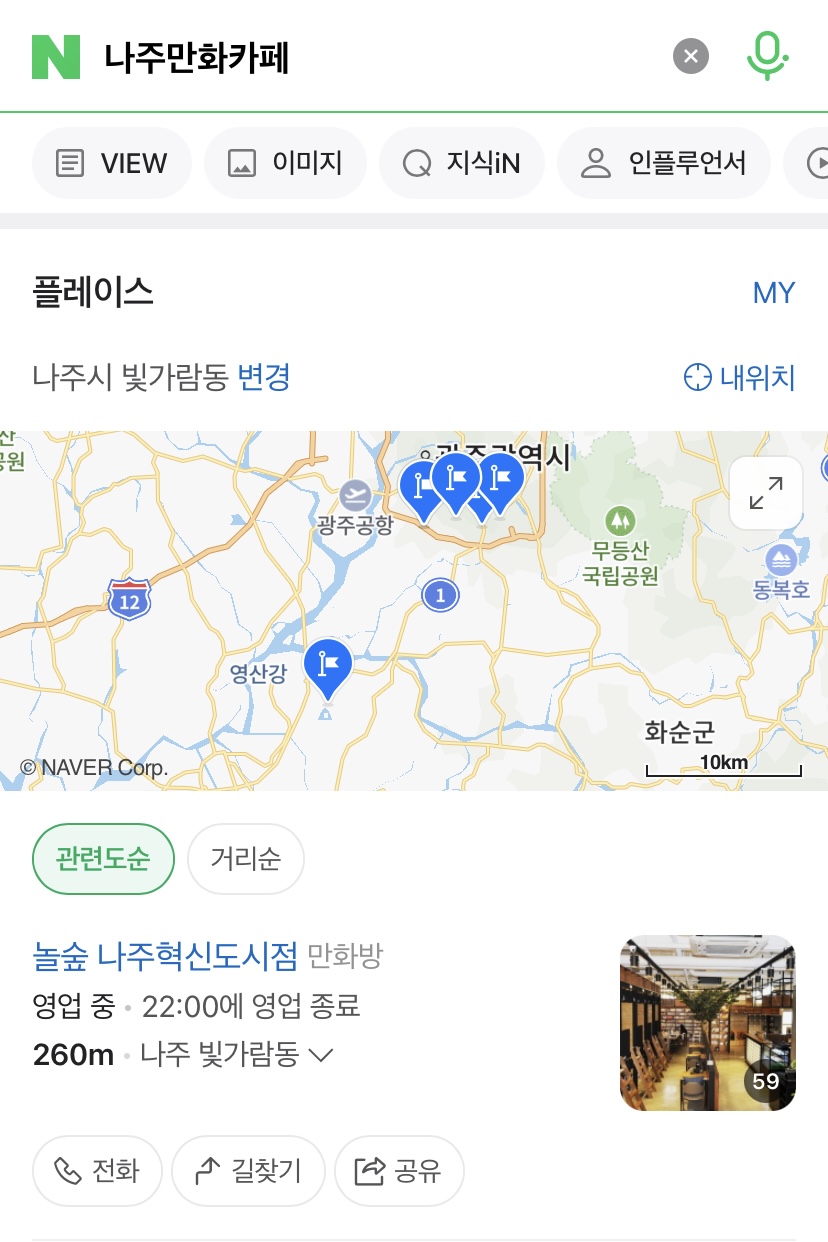Switch to the VIEW tab
Image resolution: width=828 pixels, height=1242 pixels.
[112, 163]
